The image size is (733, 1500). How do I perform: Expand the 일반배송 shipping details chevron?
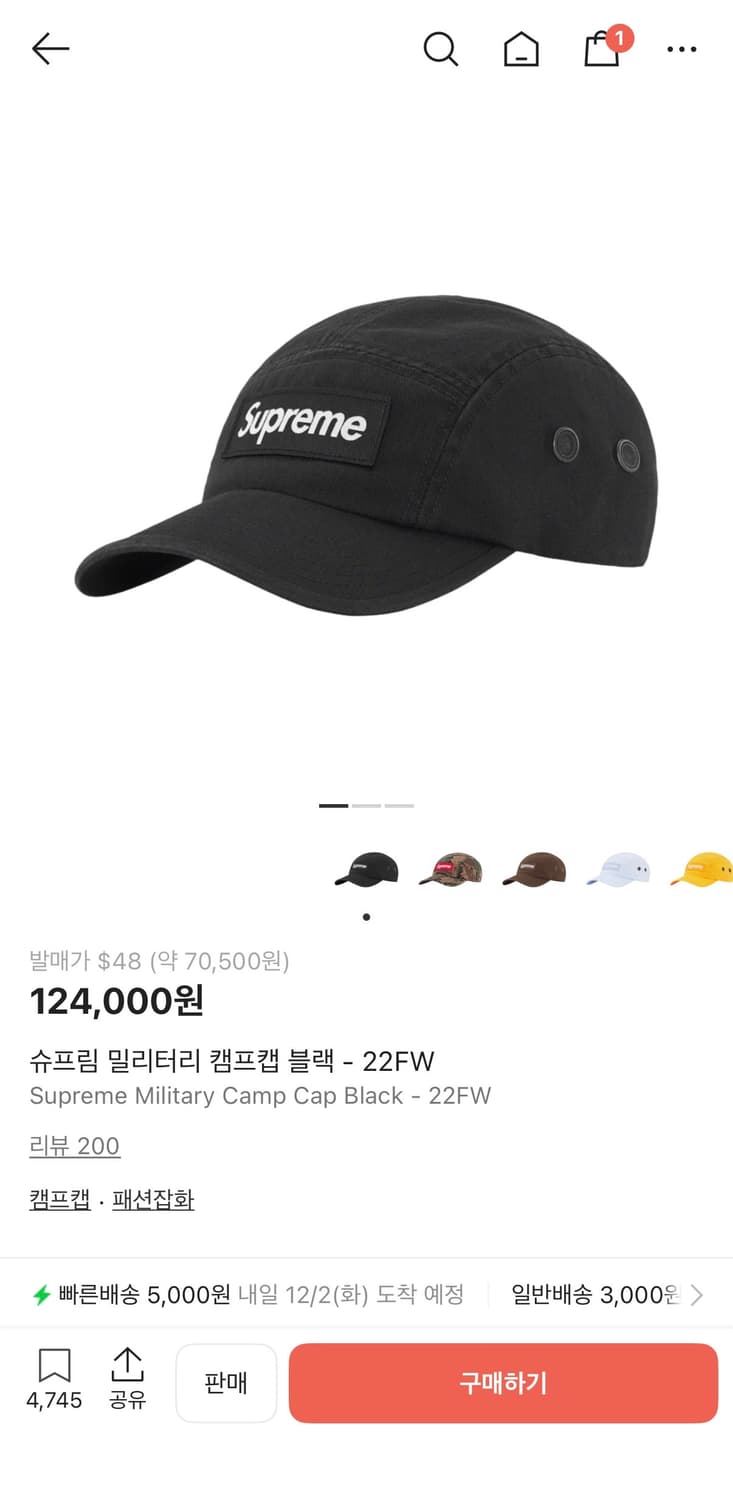coord(697,1293)
